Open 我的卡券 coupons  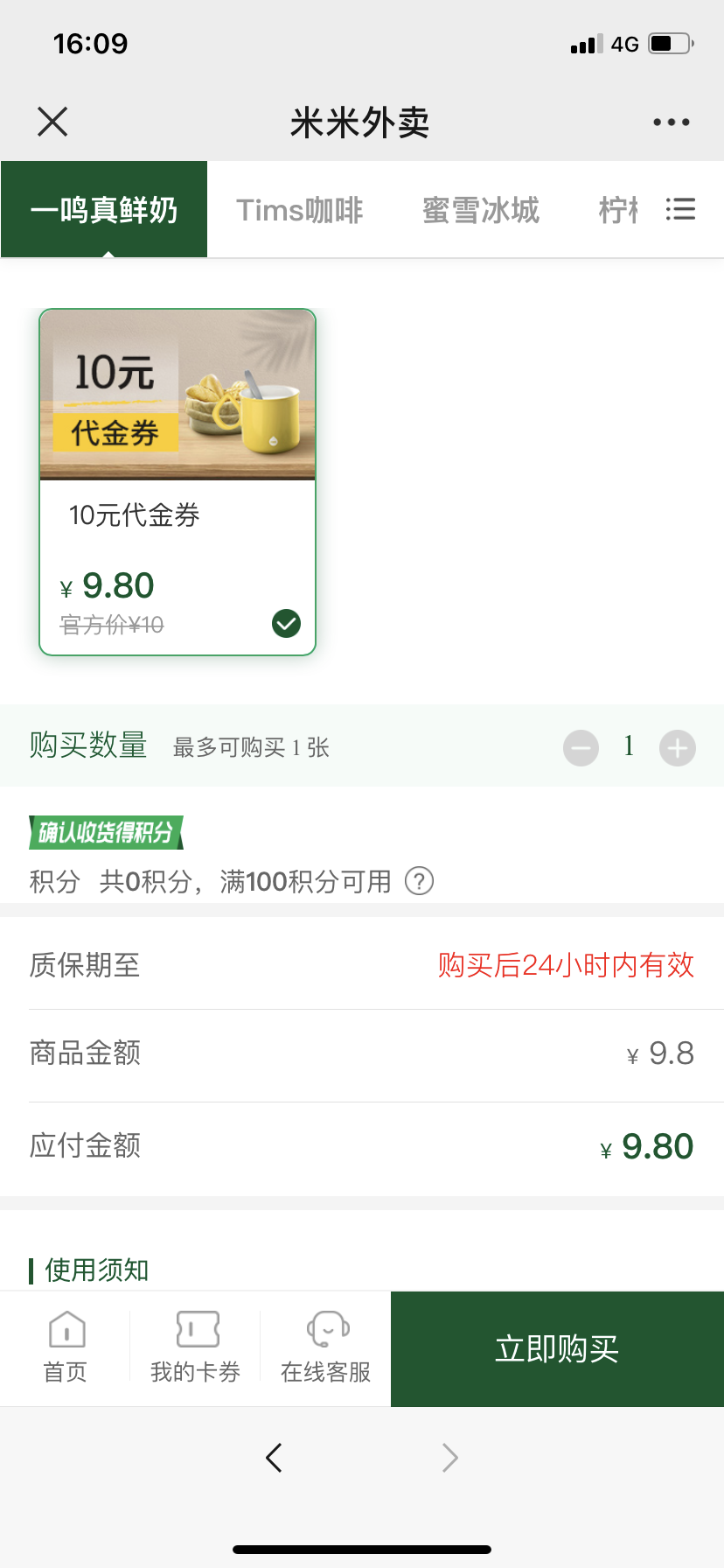195,1347
